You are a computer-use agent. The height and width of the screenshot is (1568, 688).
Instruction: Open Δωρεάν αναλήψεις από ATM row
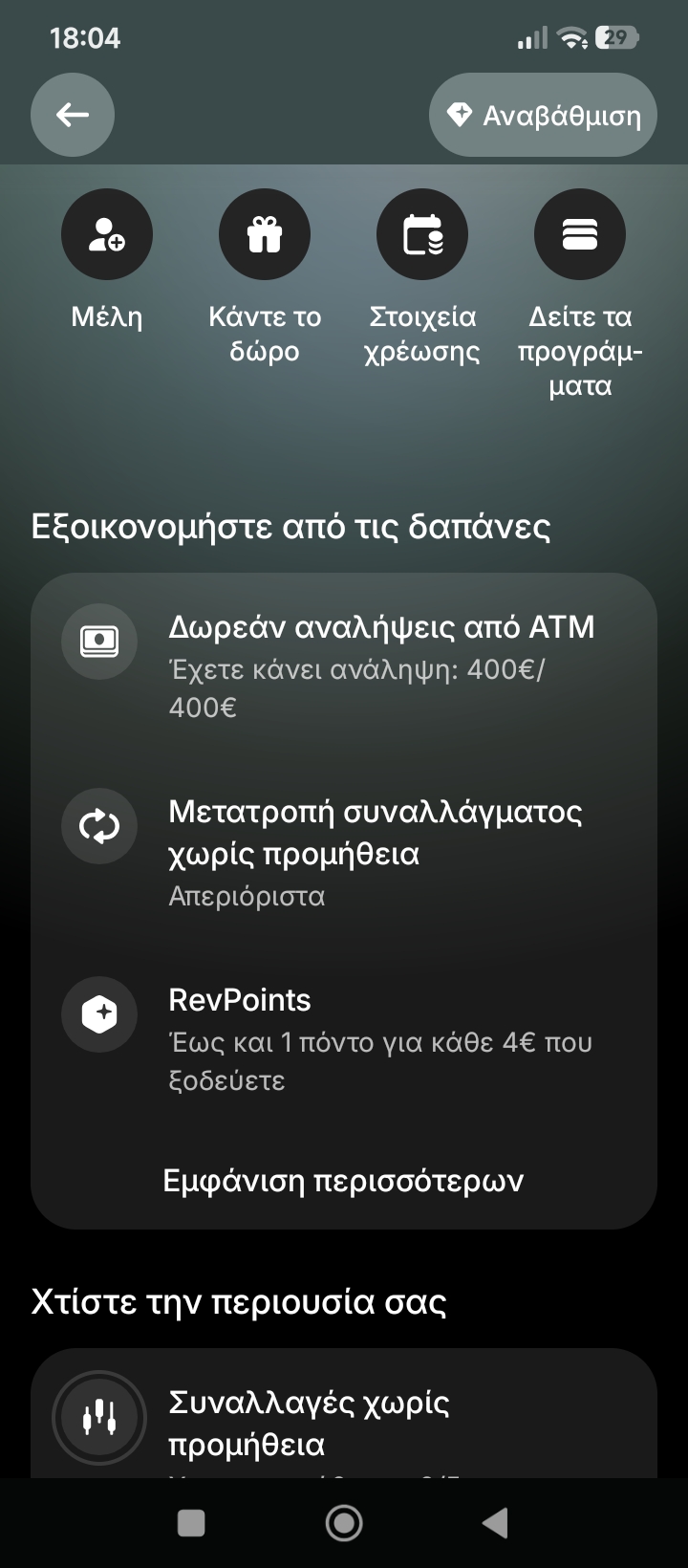(x=344, y=666)
